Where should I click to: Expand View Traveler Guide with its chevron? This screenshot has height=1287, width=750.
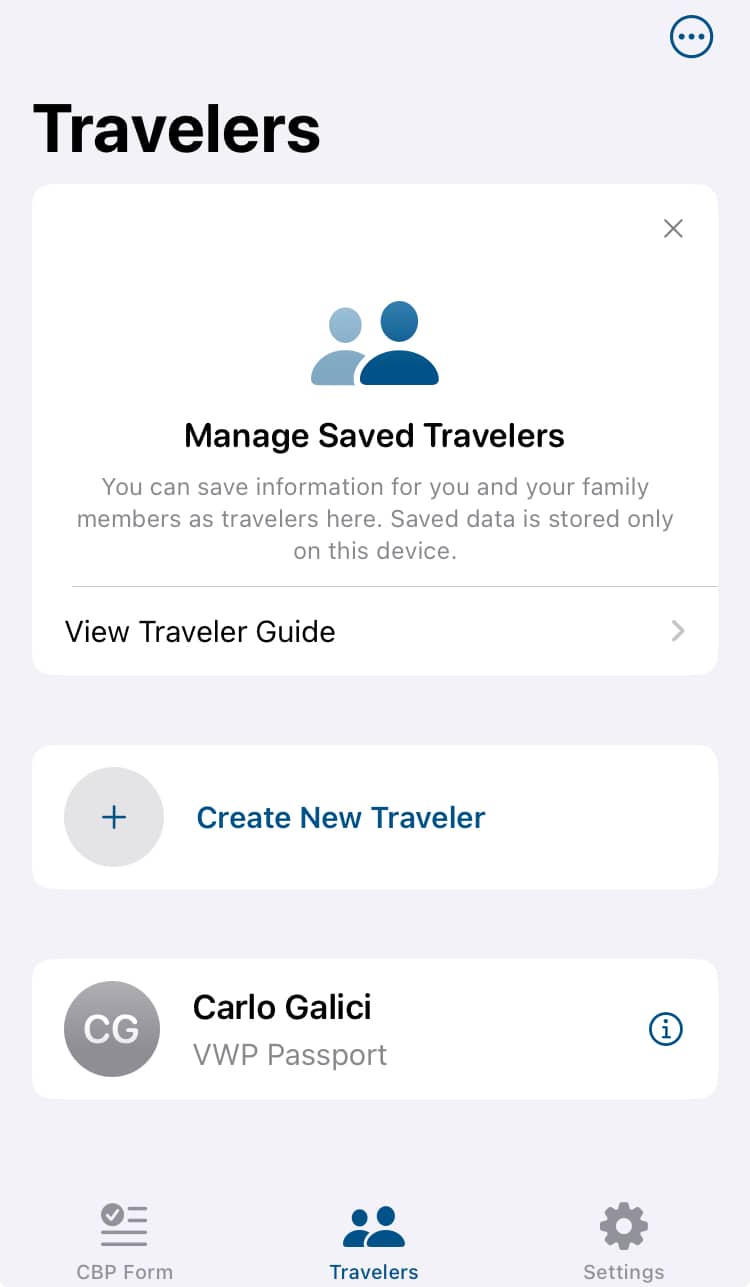678,631
